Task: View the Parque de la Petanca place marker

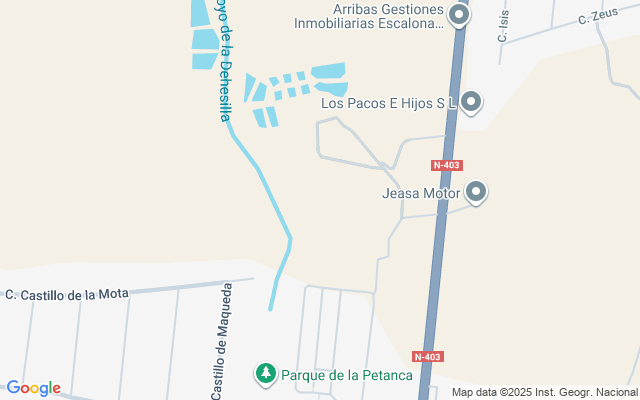Action: click(266, 374)
